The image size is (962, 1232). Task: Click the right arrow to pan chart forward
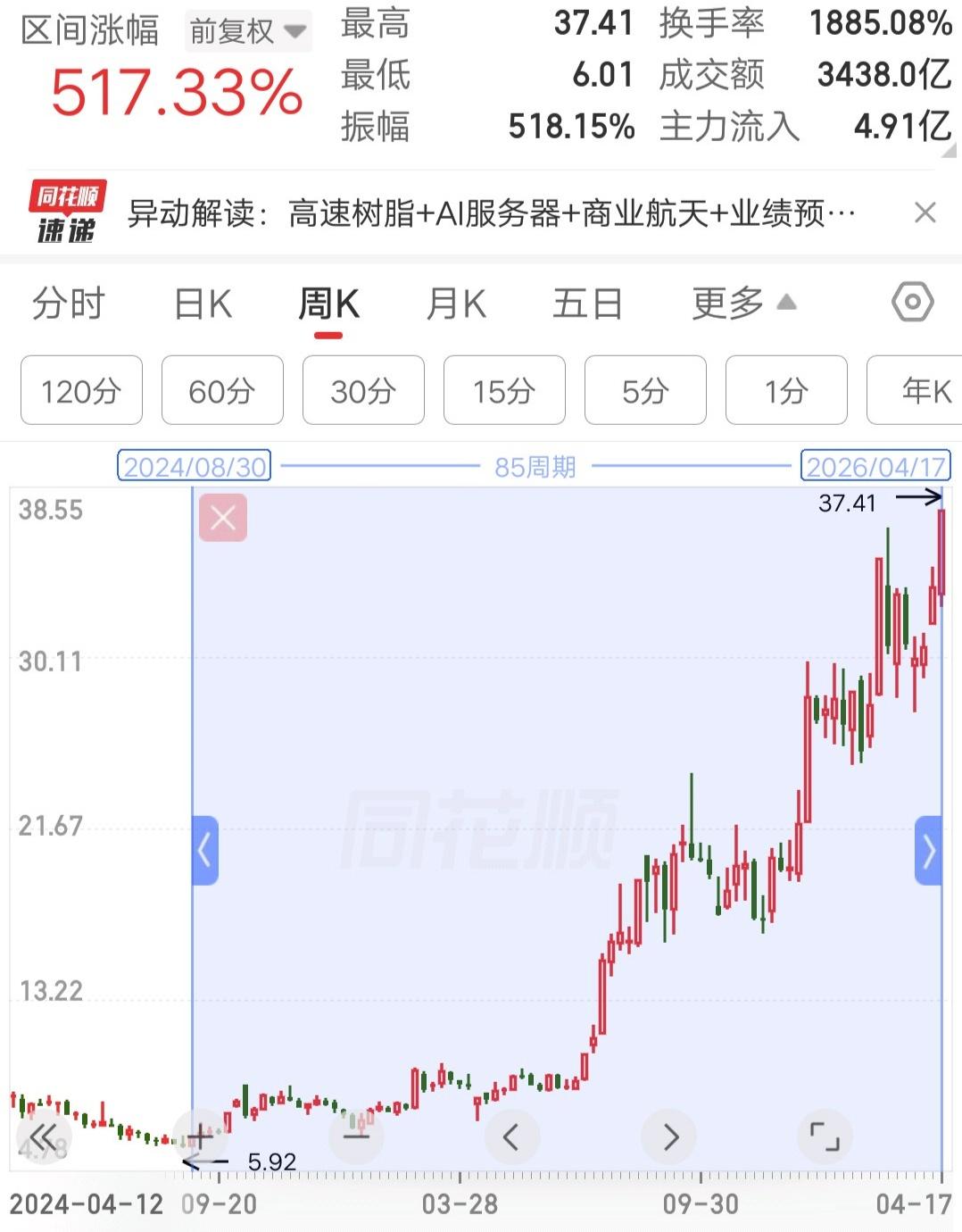coord(668,1136)
